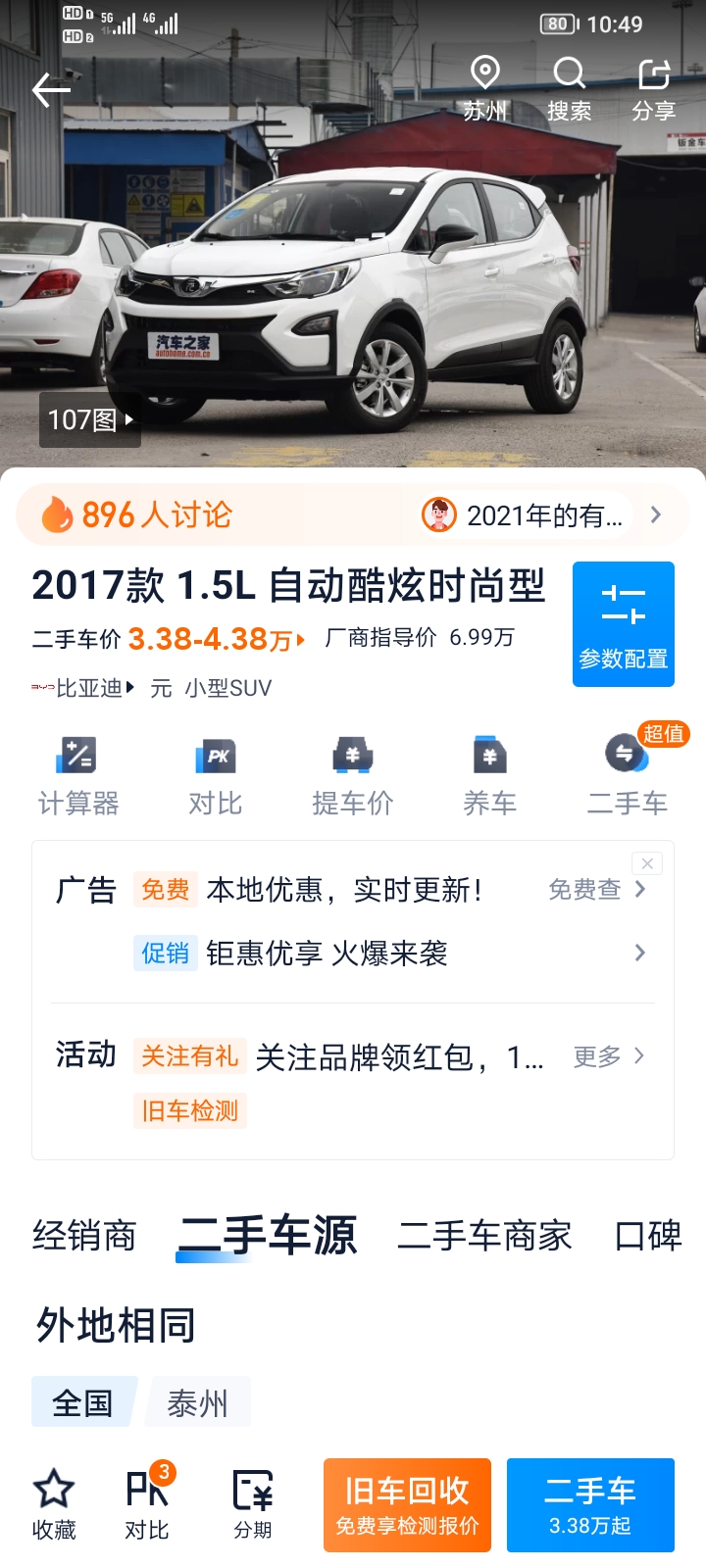The height and width of the screenshot is (1568, 706).
Task: Switch to the 二手车商家 tab
Action: [484, 1236]
